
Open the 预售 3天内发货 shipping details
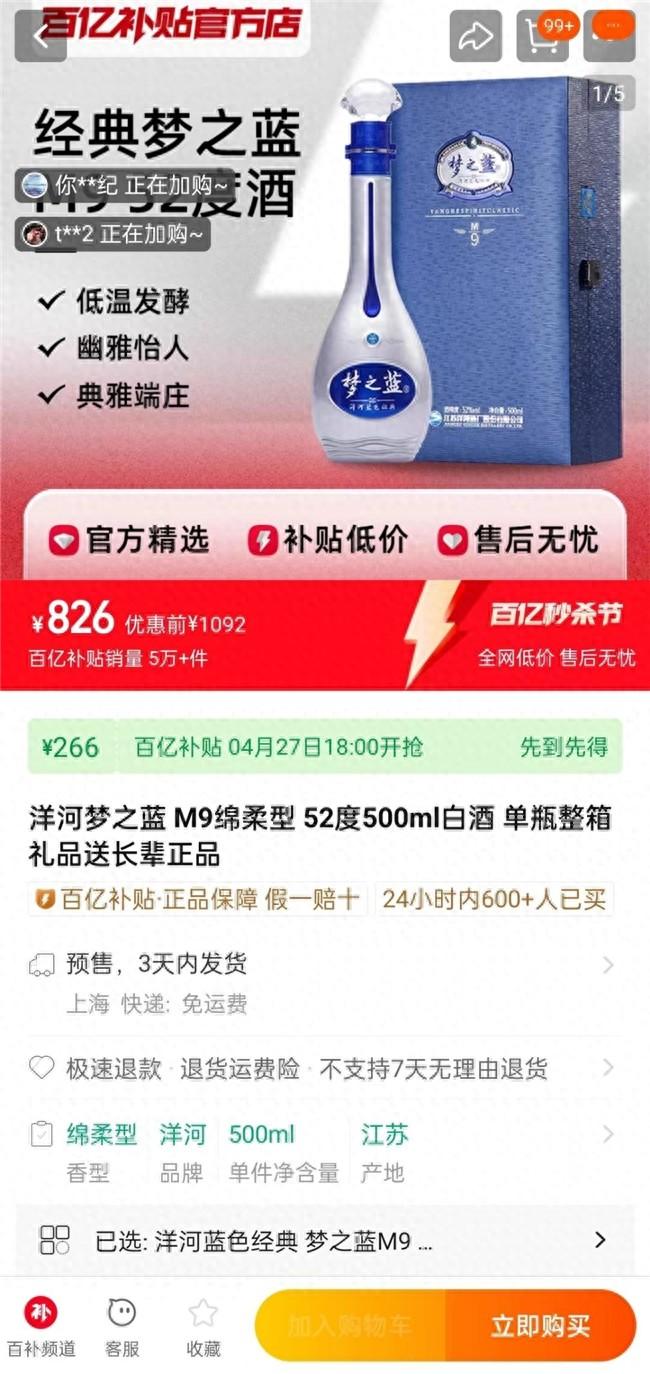point(324,982)
